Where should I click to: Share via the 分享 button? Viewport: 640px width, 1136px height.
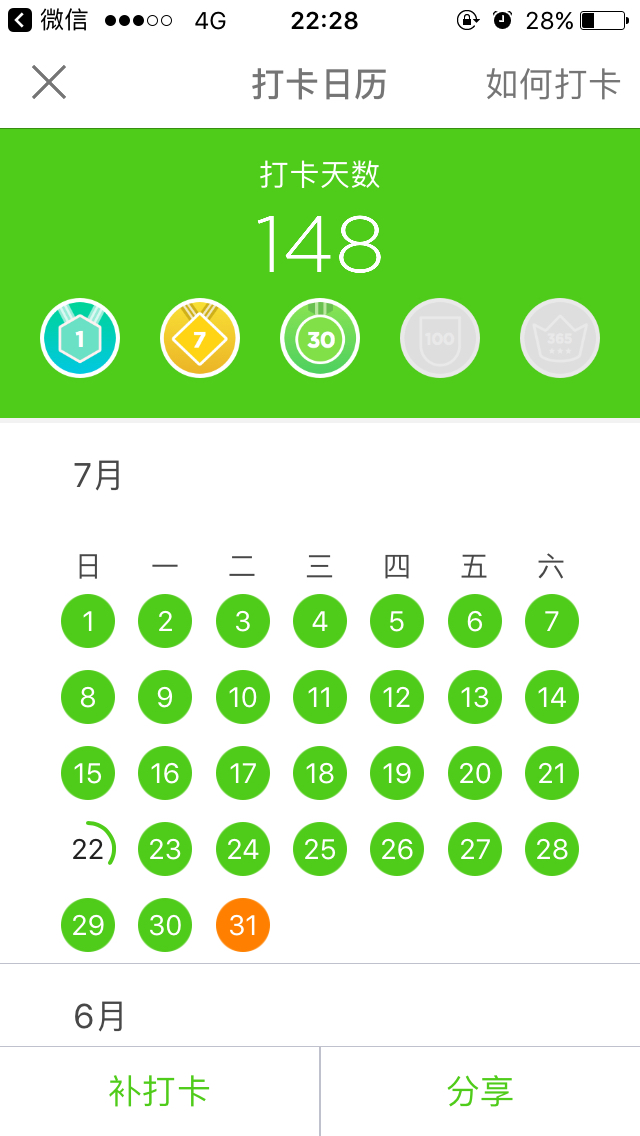pos(481,1091)
